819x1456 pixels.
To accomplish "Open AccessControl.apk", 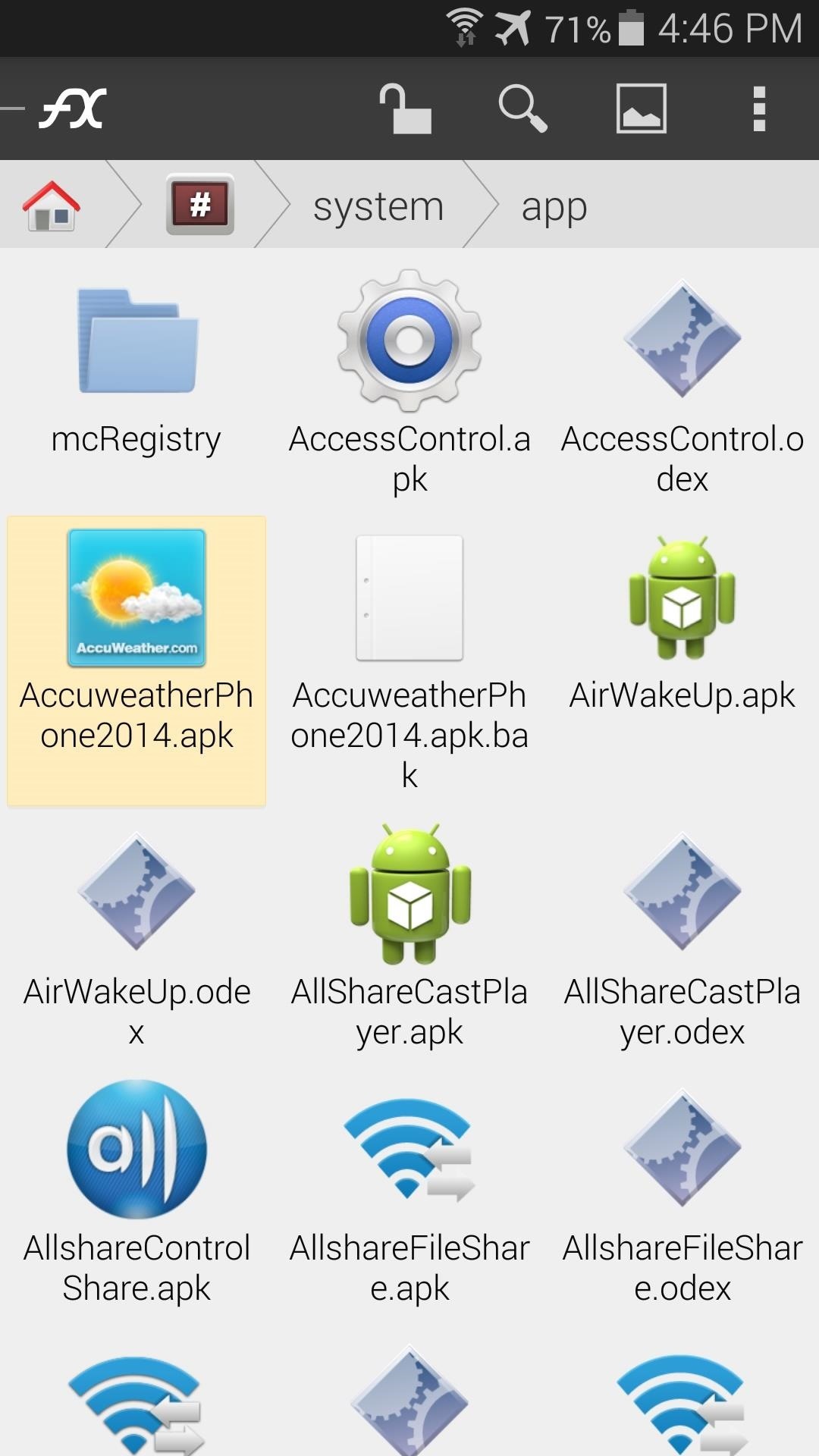I will [x=409, y=379].
